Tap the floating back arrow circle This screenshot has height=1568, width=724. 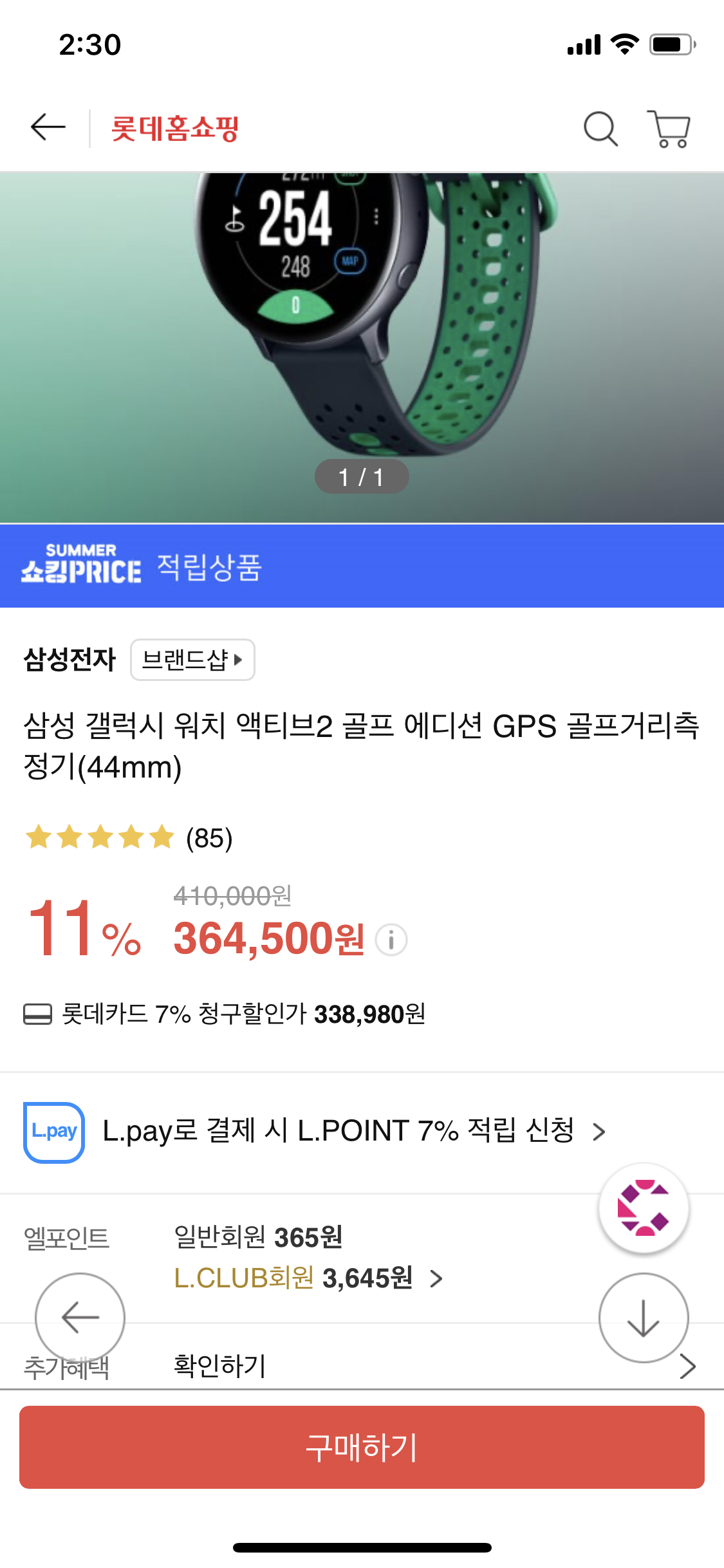coord(80,1318)
